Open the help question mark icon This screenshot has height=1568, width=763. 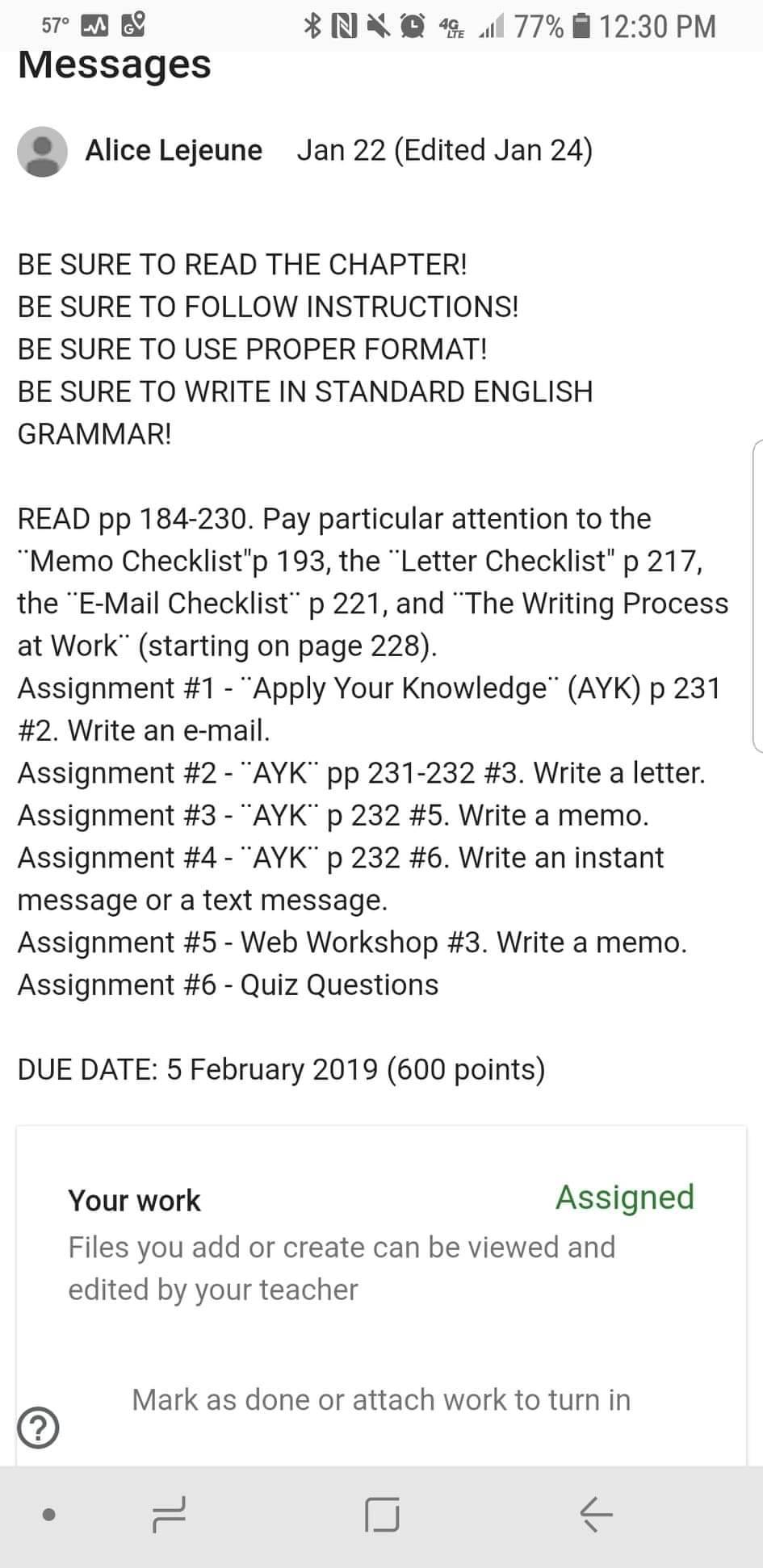tap(38, 1428)
